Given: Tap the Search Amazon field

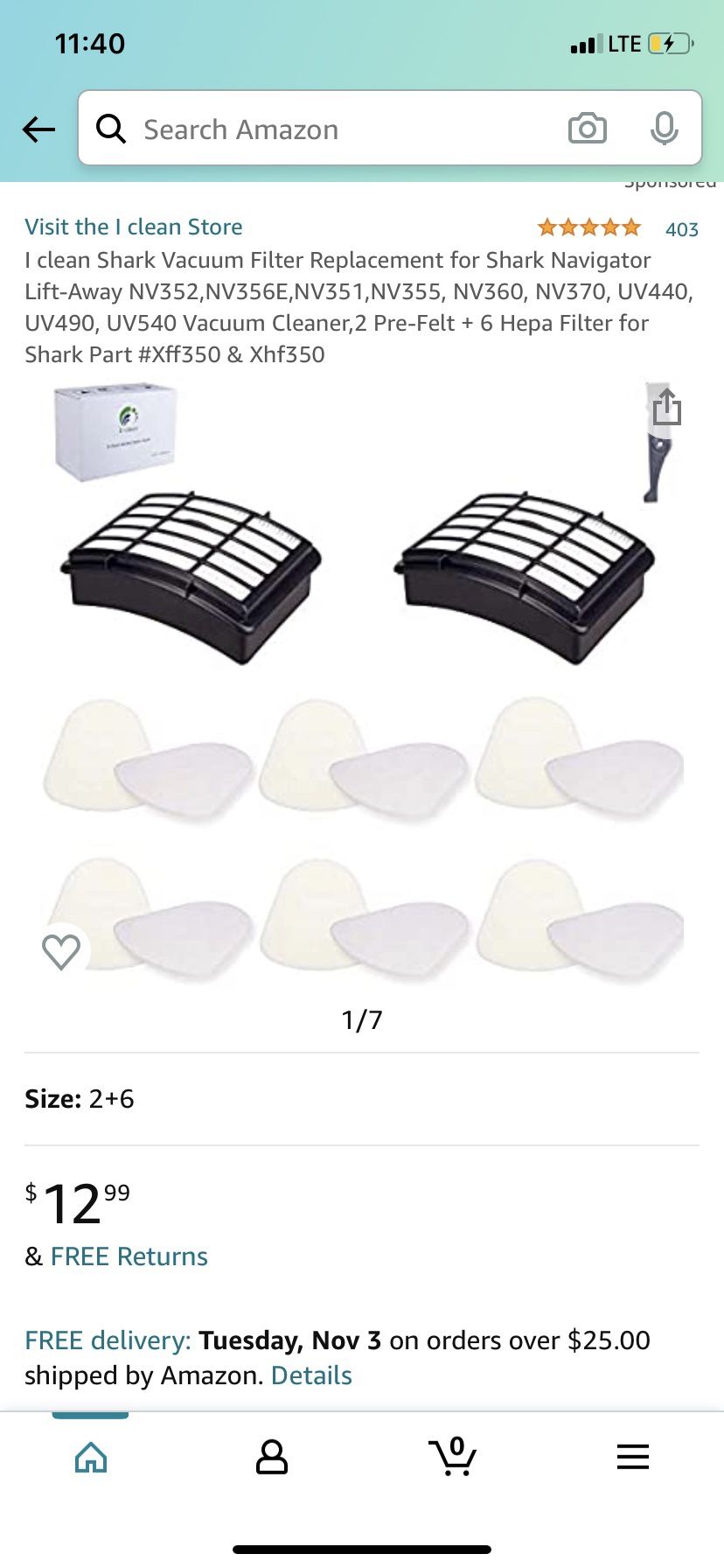Looking at the screenshot, I should pyautogui.click(x=332, y=129).
